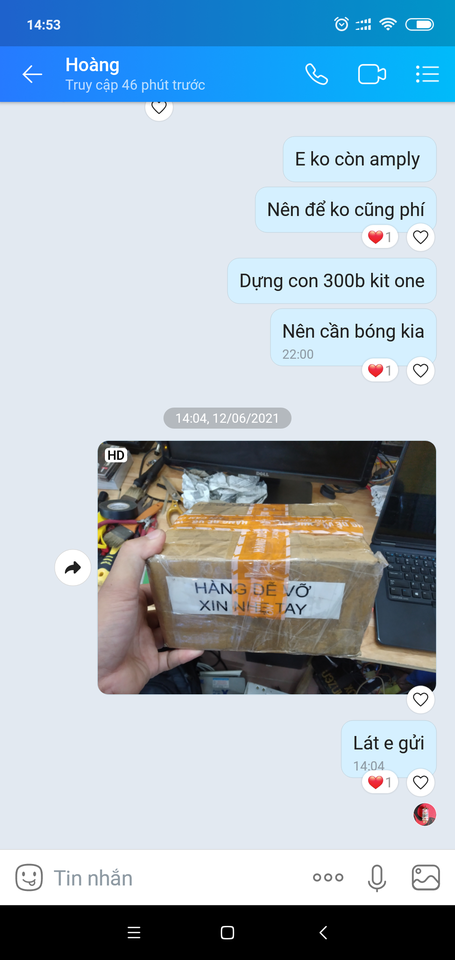Like the message "Lát e gửi"

[420, 782]
